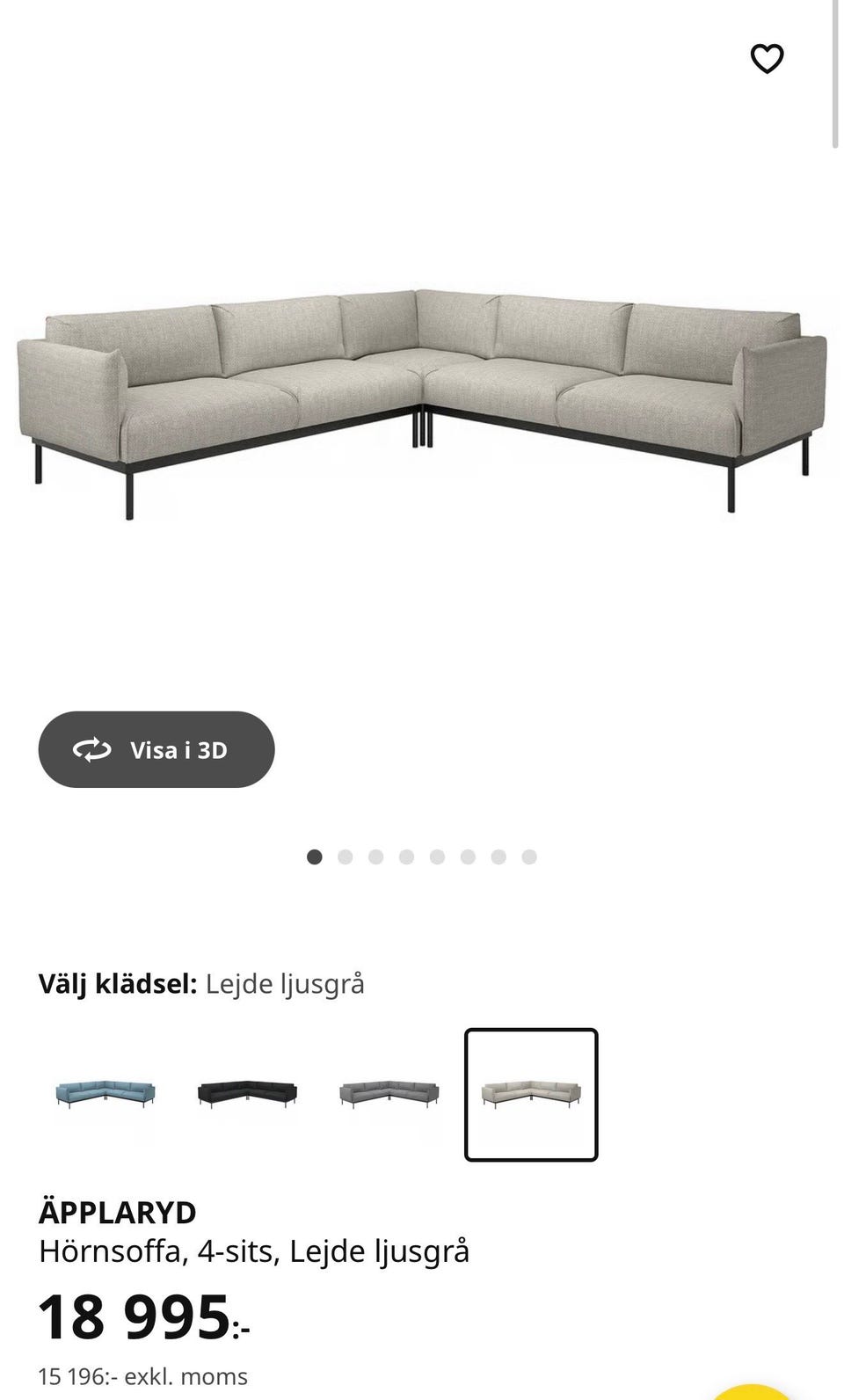
Task: Choose the dark anthracite sofa variant
Action: click(248, 1094)
